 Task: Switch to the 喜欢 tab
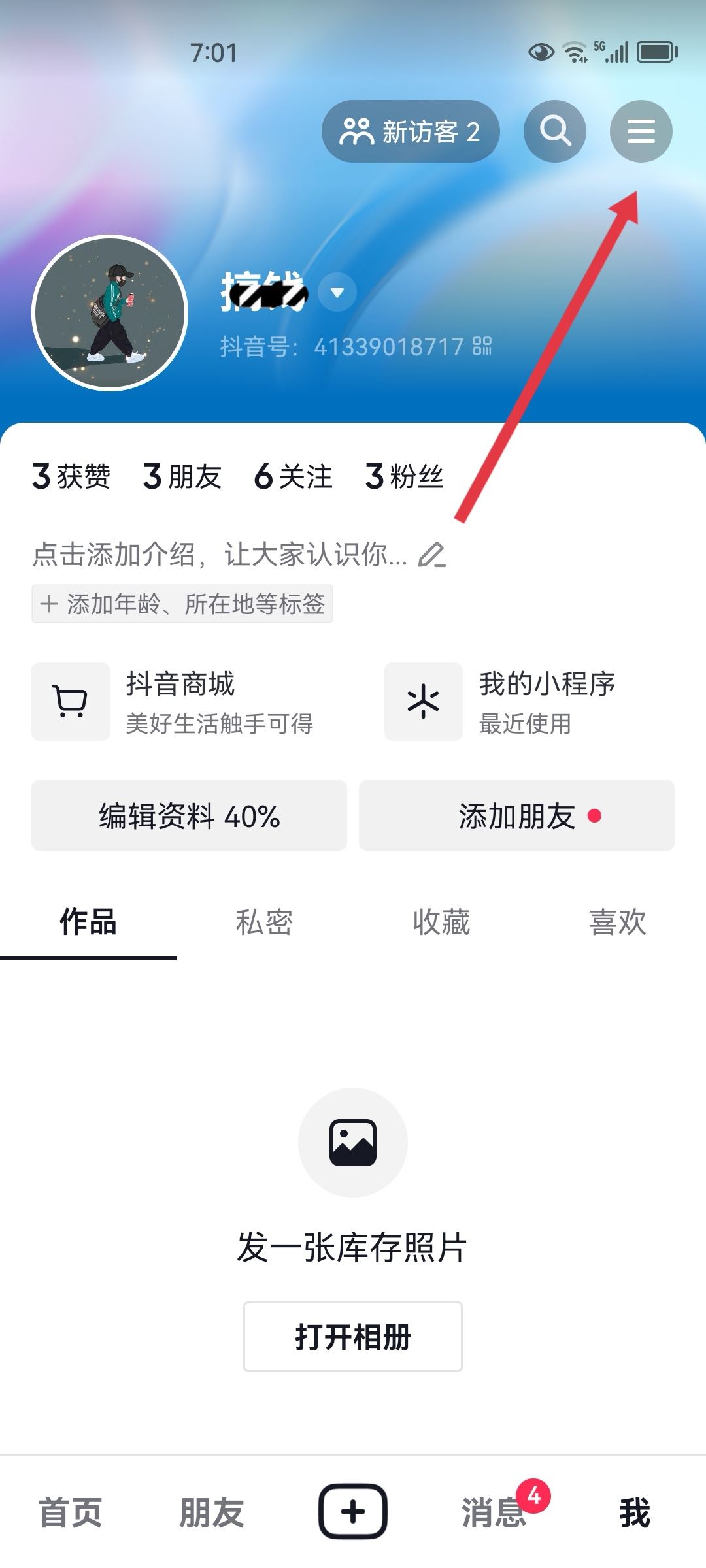pos(616,922)
